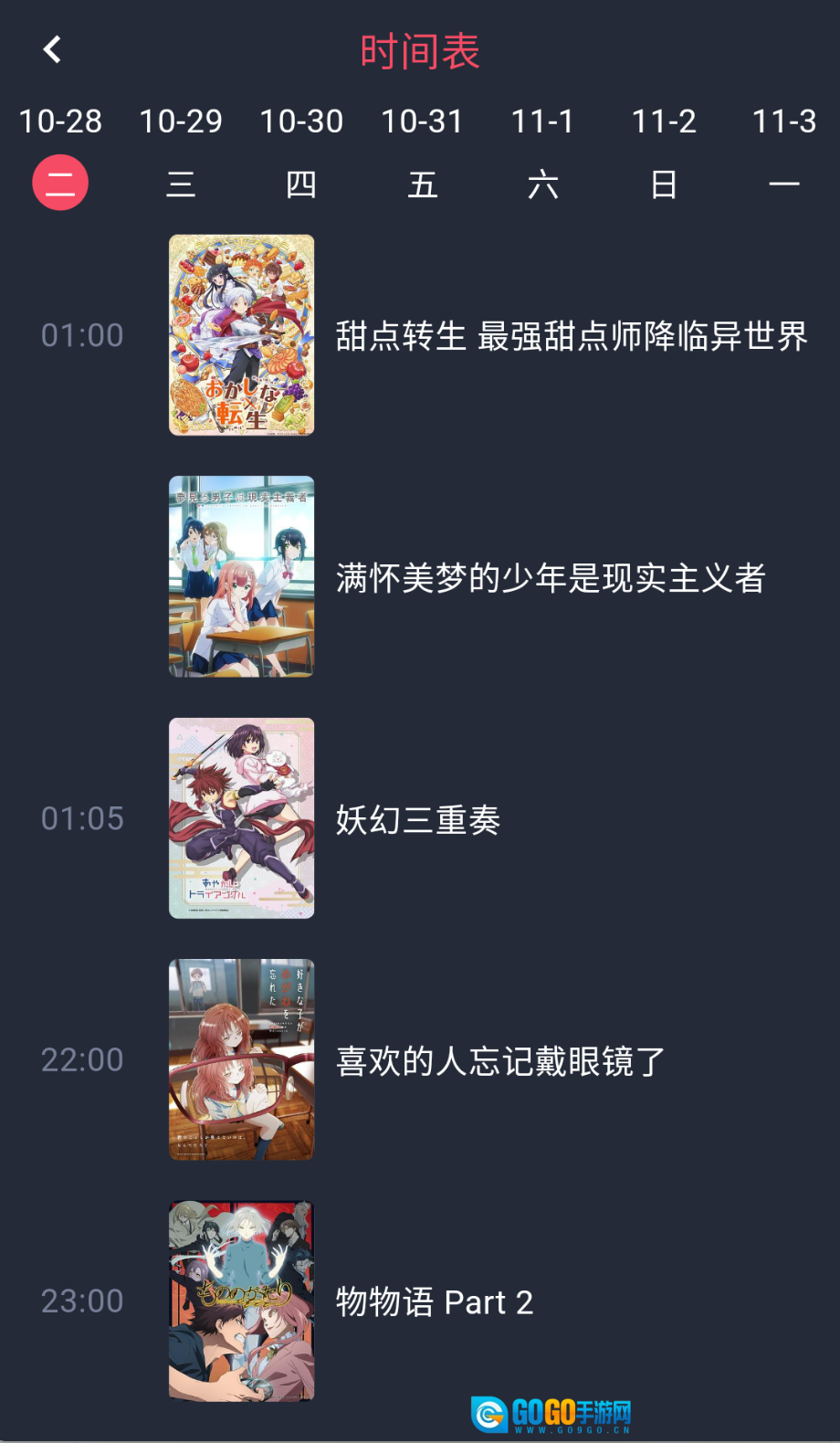Go back from the 时间表 schedule

pos(53,50)
